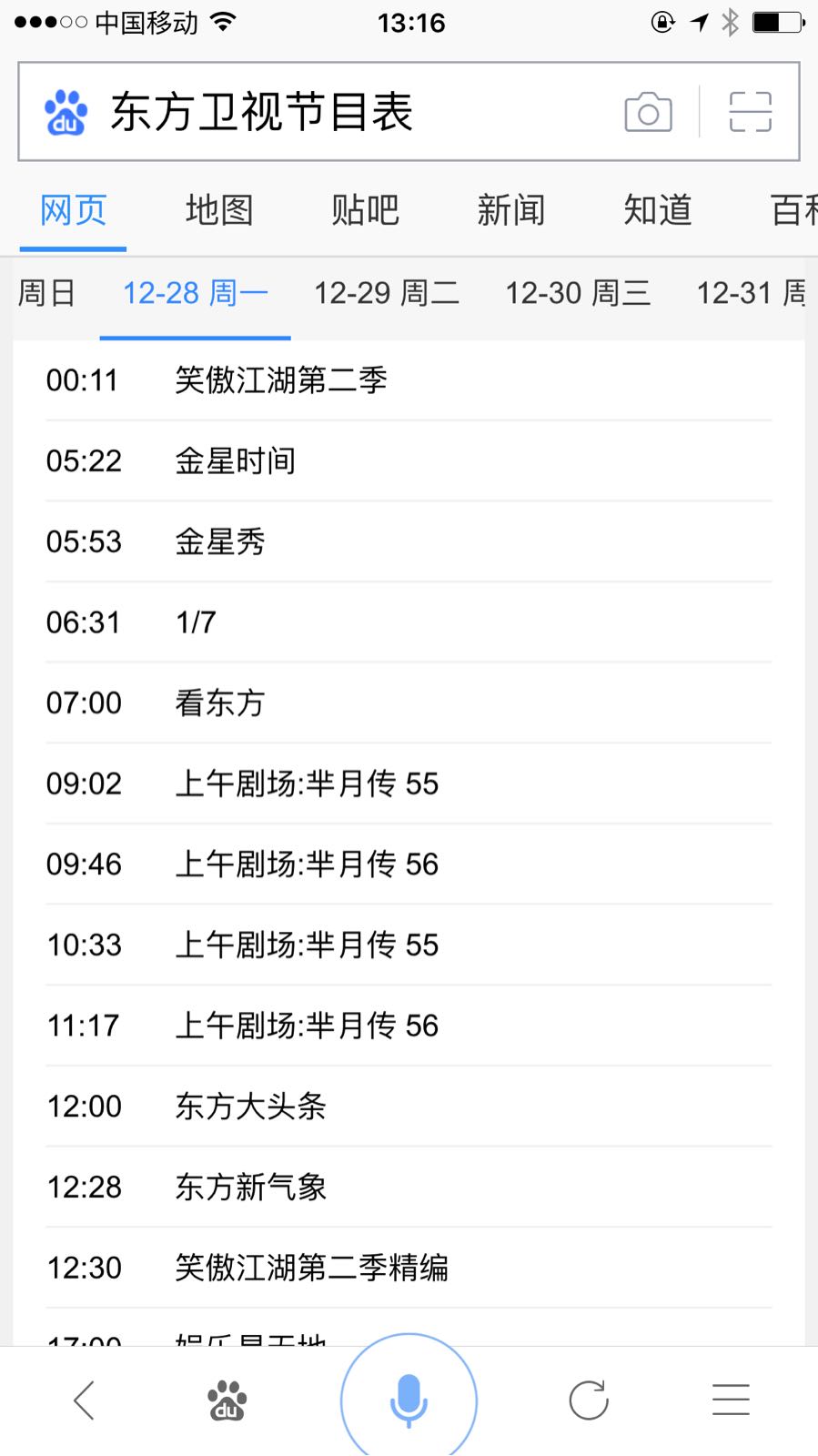This screenshot has height=1456, width=818.
Task: Open camera image search
Action: tap(648, 112)
